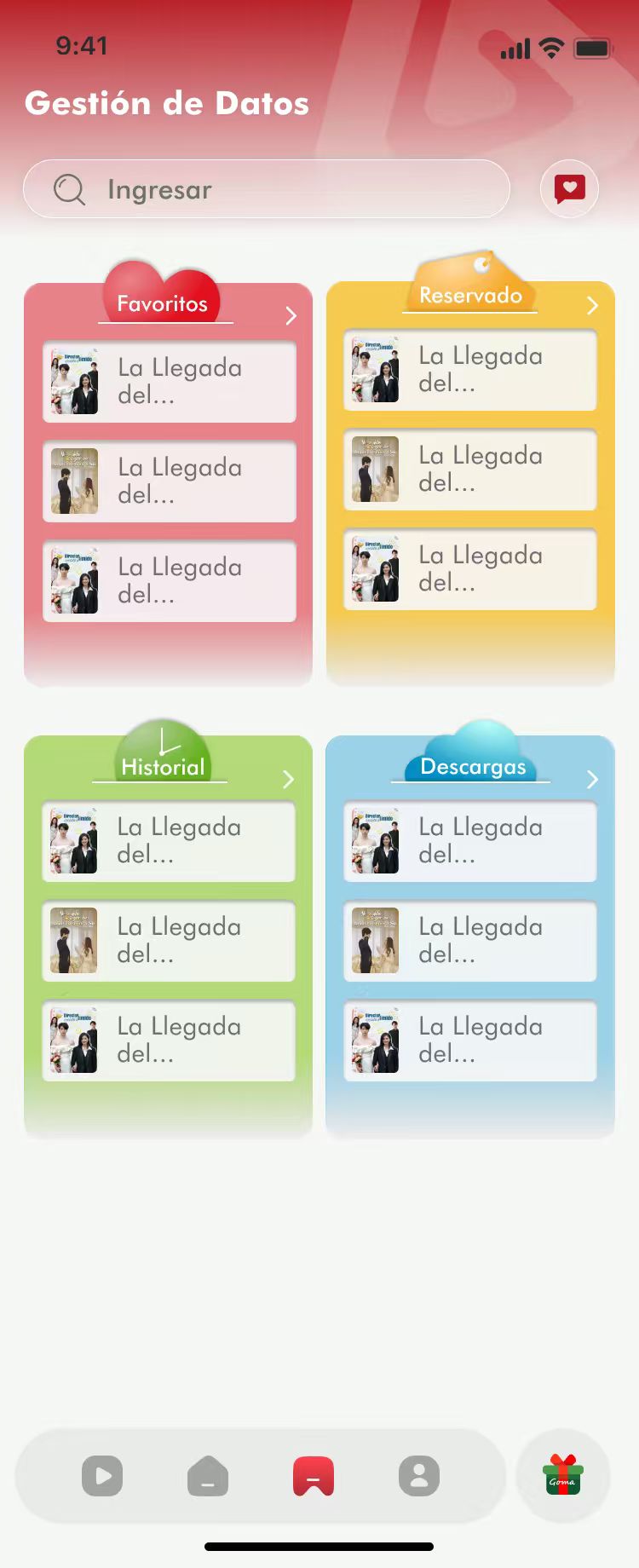
Task: Switch to the home tab
Action: [x=208, y=1476]
